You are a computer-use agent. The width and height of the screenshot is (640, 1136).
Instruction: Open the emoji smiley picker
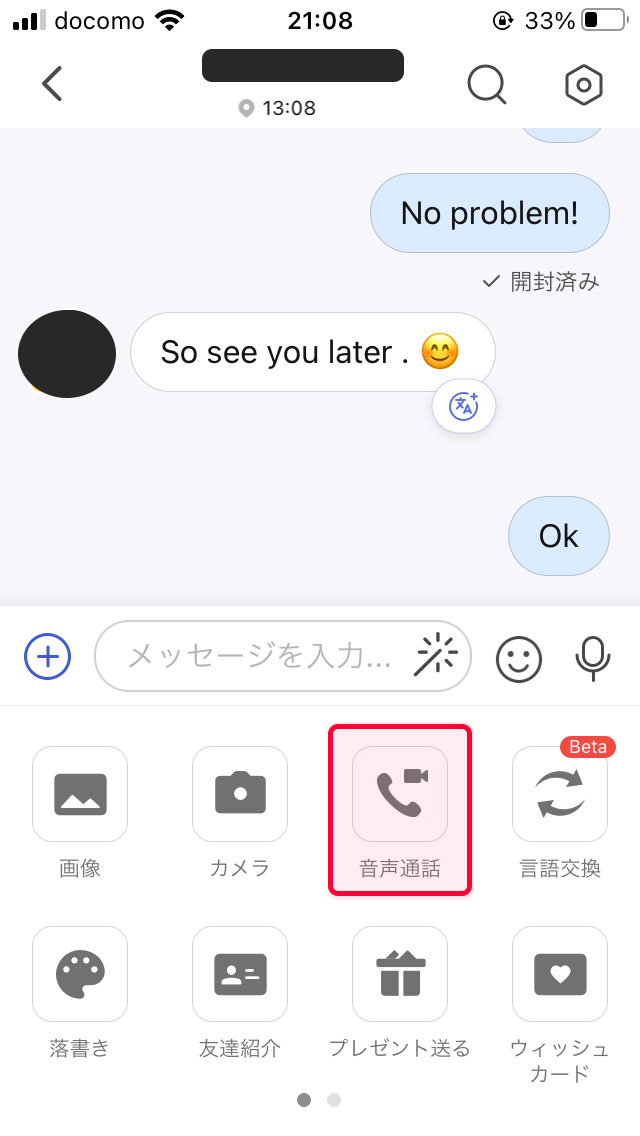pyautogui.click(x=519, y=659)
